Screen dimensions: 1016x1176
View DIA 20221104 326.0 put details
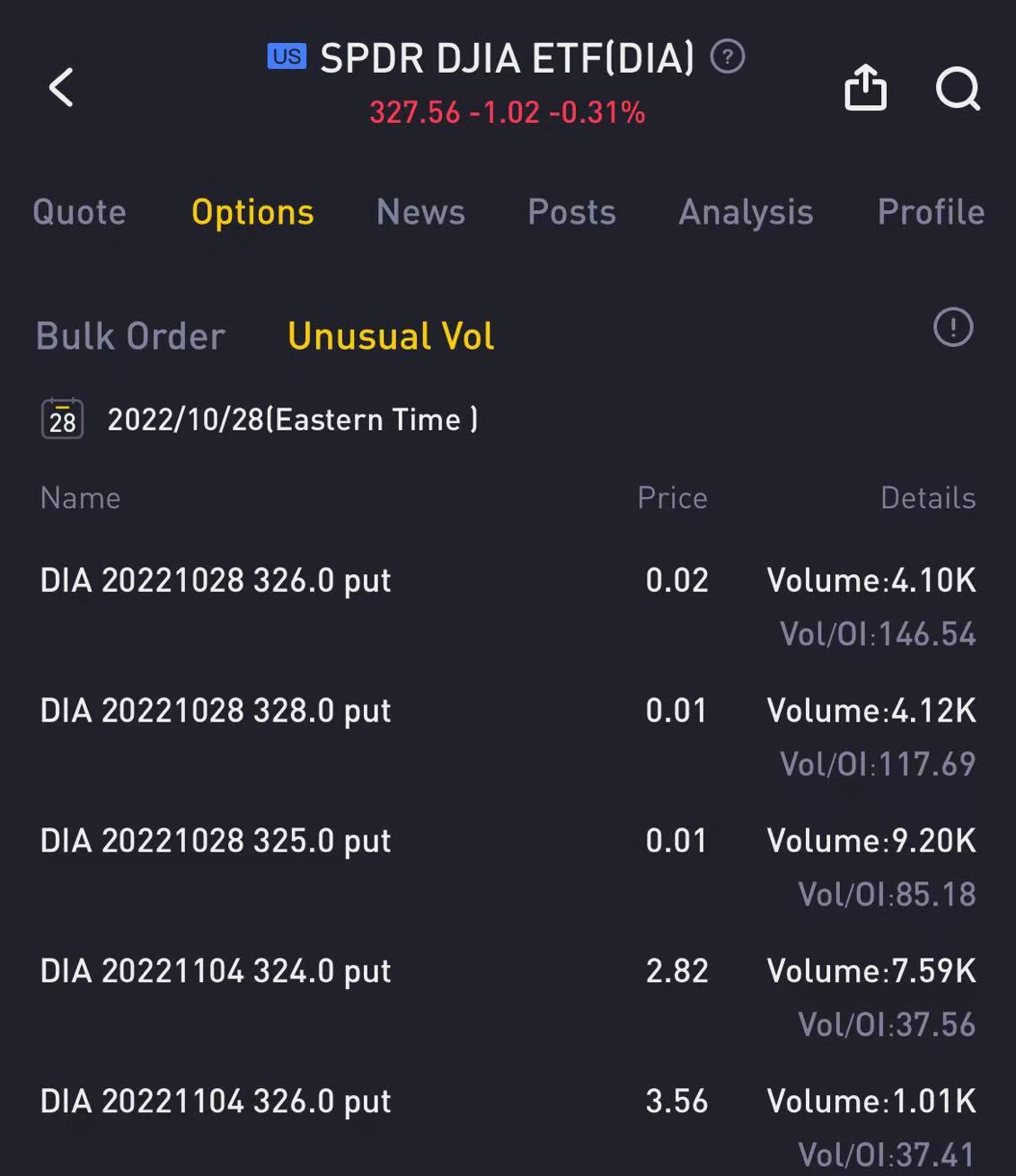coord(216,1101)
